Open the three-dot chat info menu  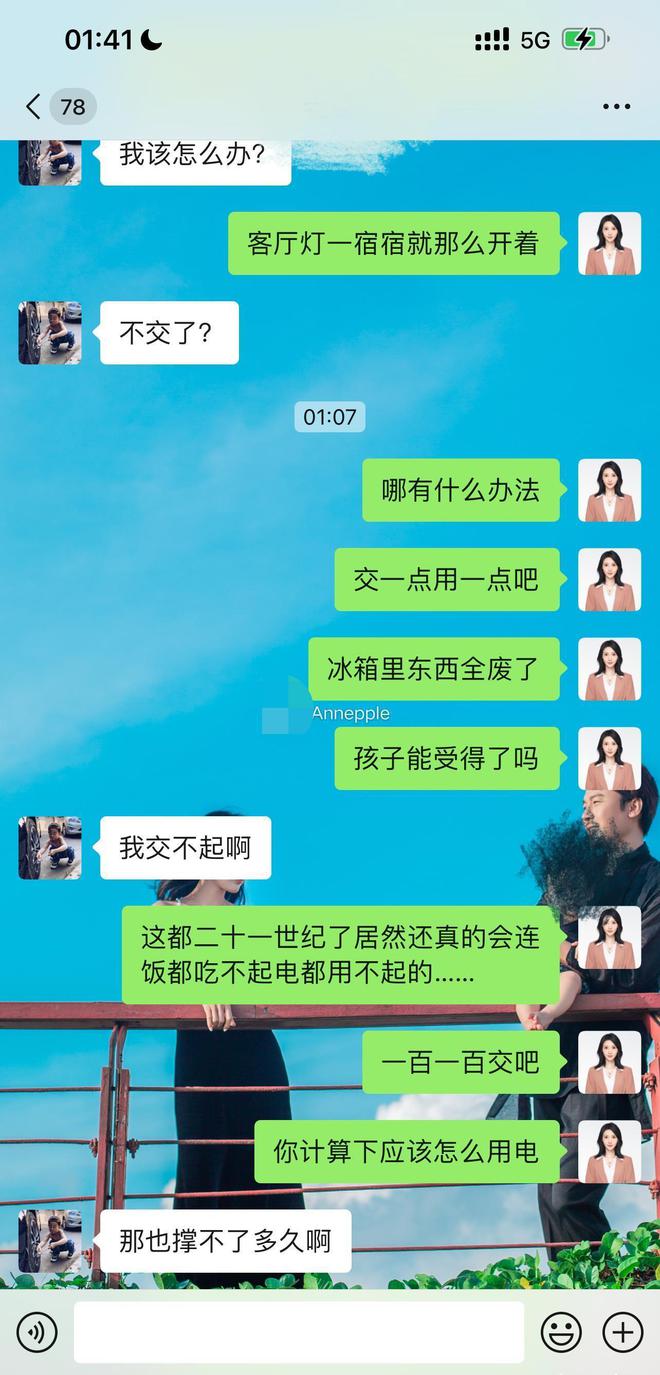pos(616,106)
